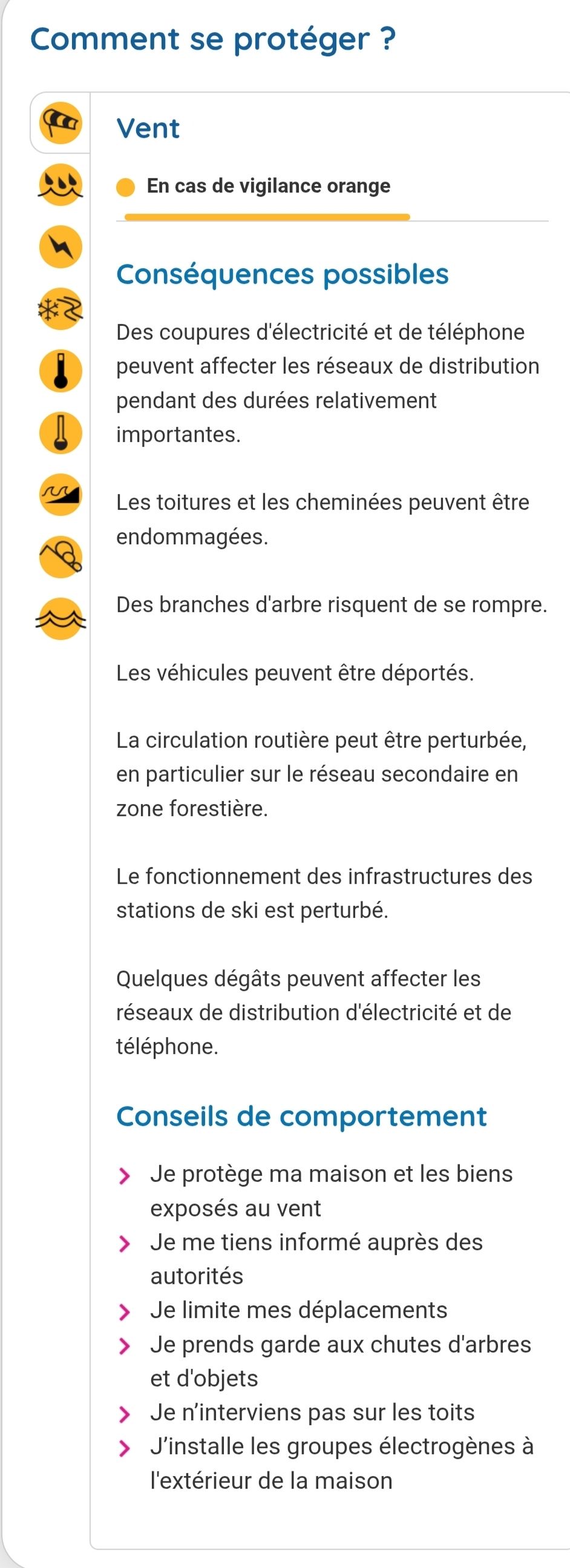
Task: Open the avalanche hazard tab
Action: click(x=61, y=495)
